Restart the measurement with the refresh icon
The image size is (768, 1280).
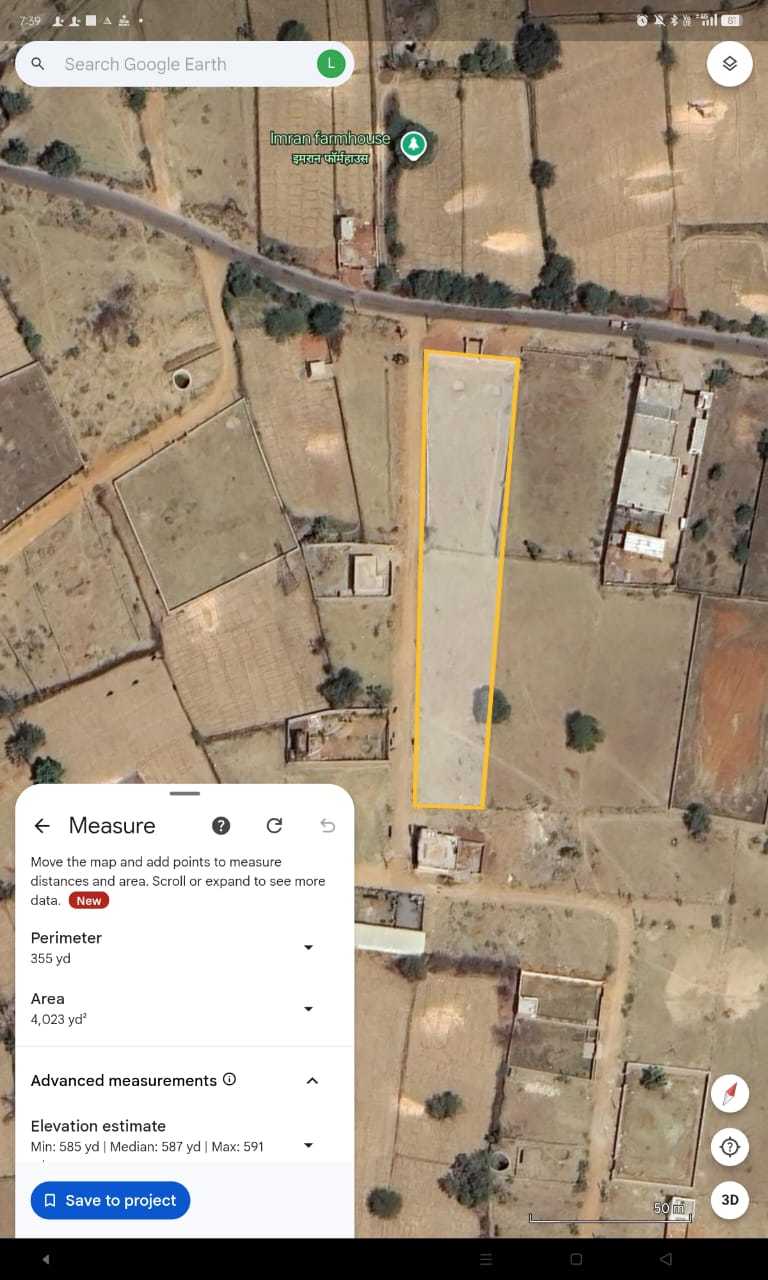(274, 825)
